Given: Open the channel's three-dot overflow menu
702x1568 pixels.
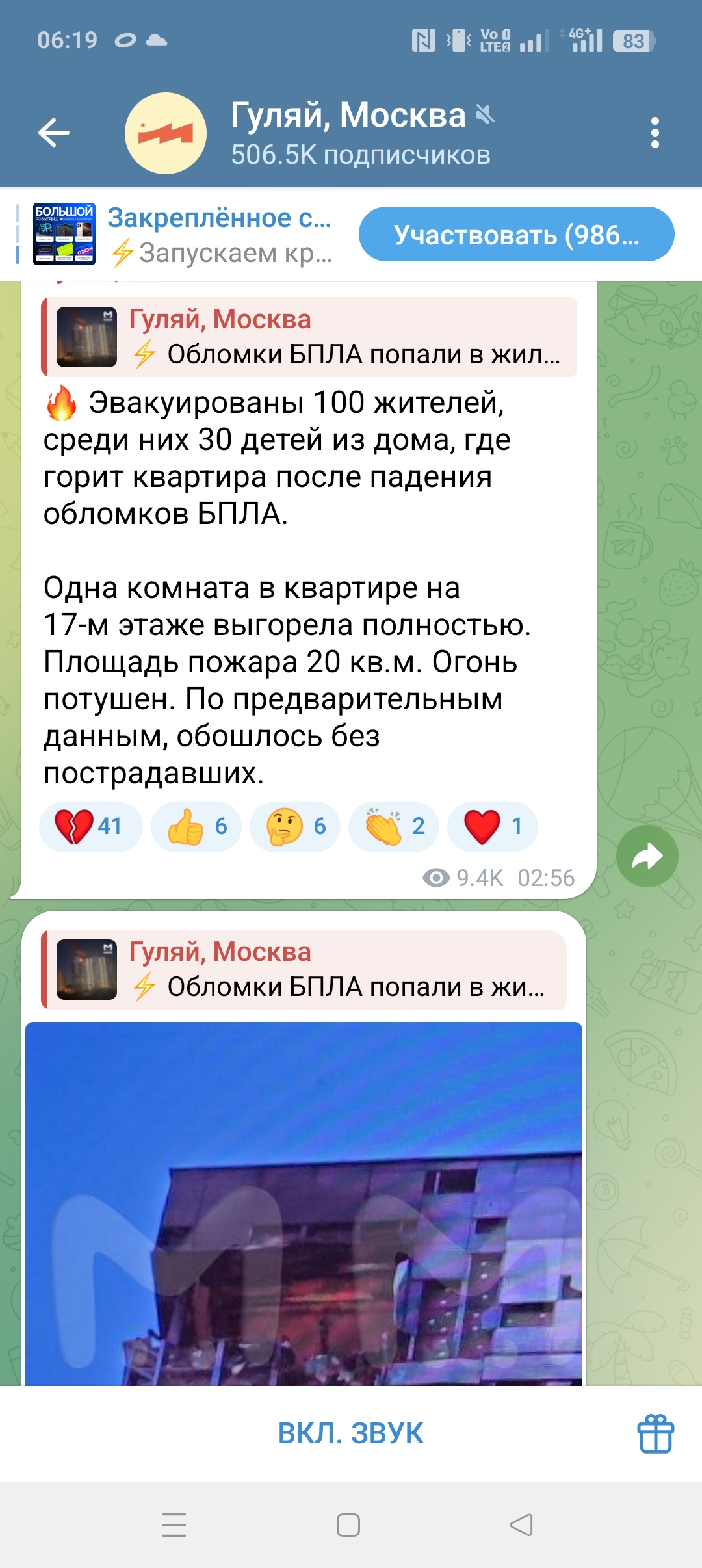Looking at the screenshot, I should point(655,133).
